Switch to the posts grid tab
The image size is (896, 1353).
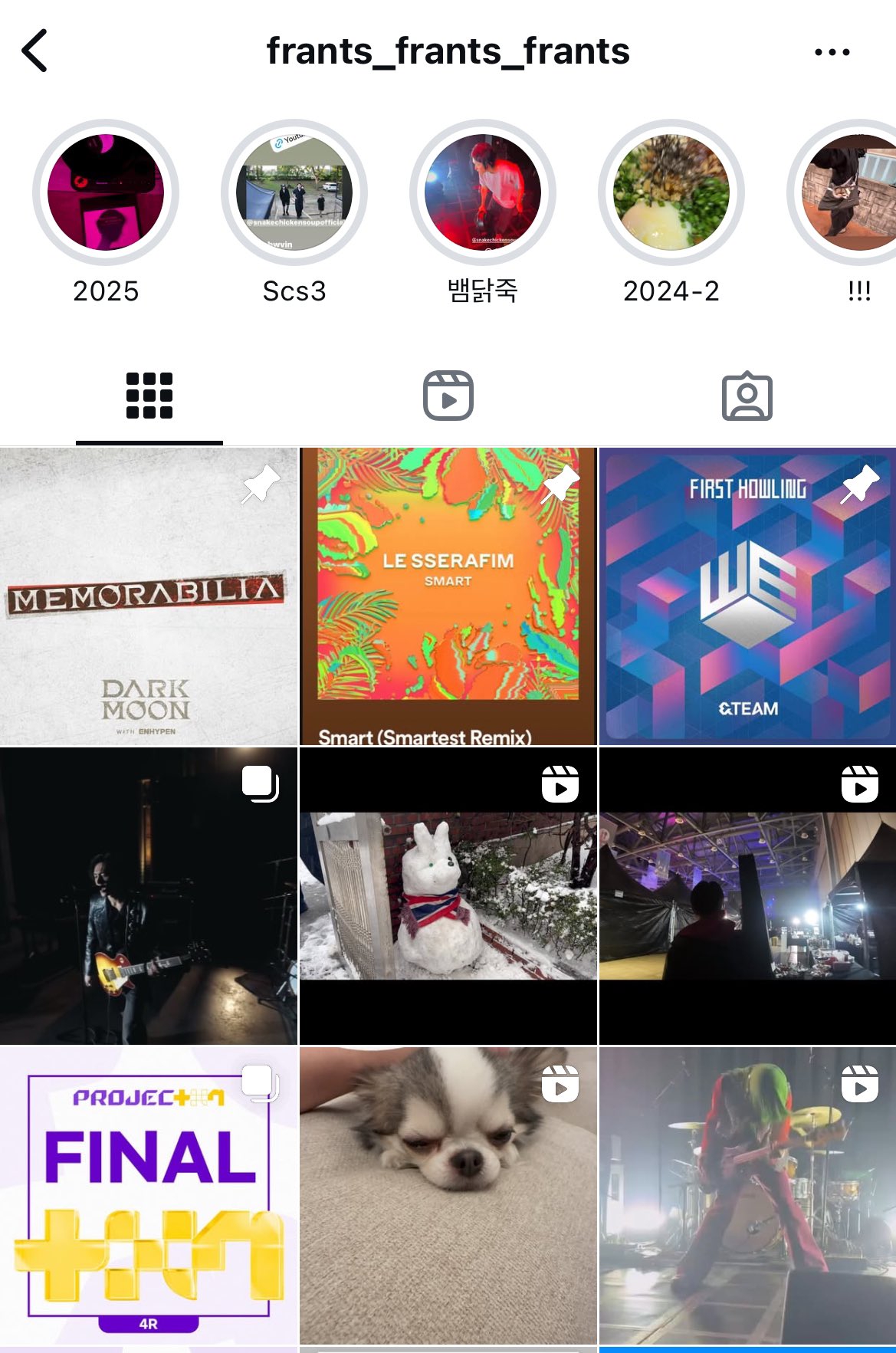pos(149,396)
